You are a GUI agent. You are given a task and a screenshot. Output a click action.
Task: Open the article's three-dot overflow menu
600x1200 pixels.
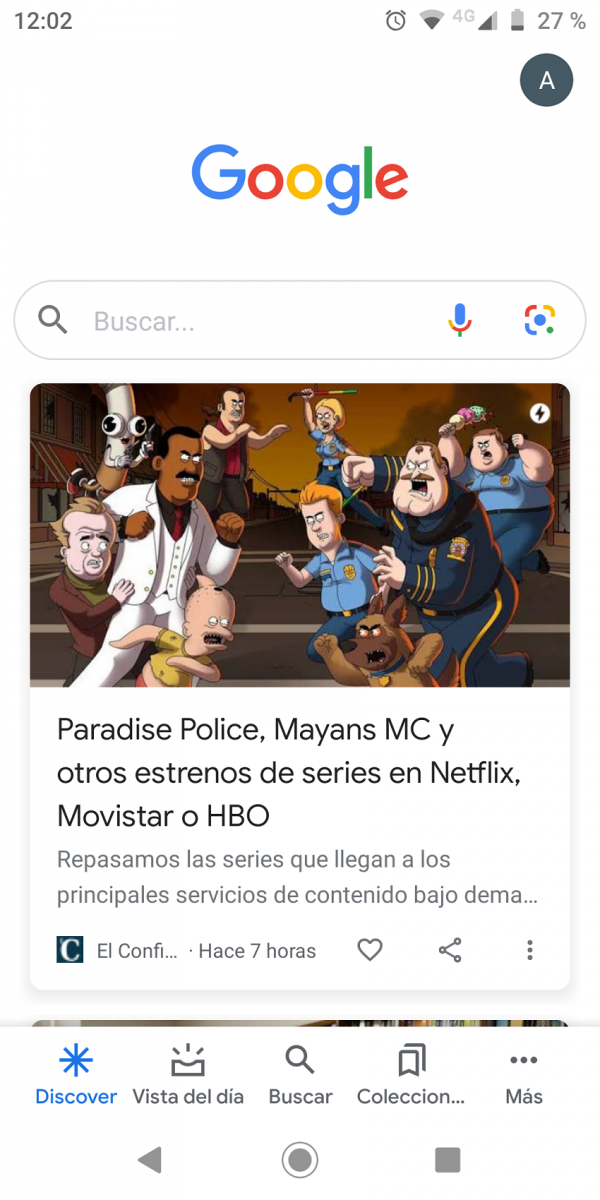coord(530,950)
